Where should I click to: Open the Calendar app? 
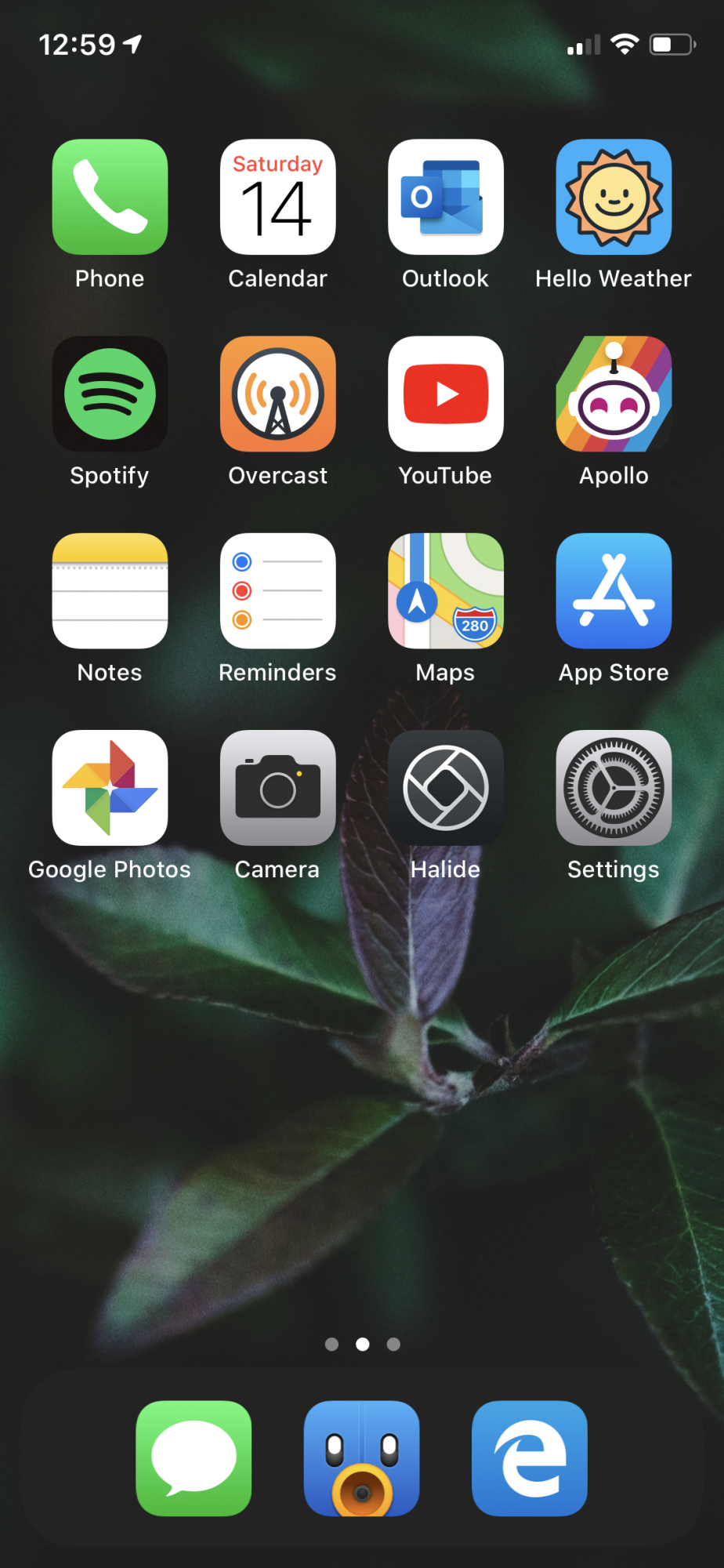277,197
